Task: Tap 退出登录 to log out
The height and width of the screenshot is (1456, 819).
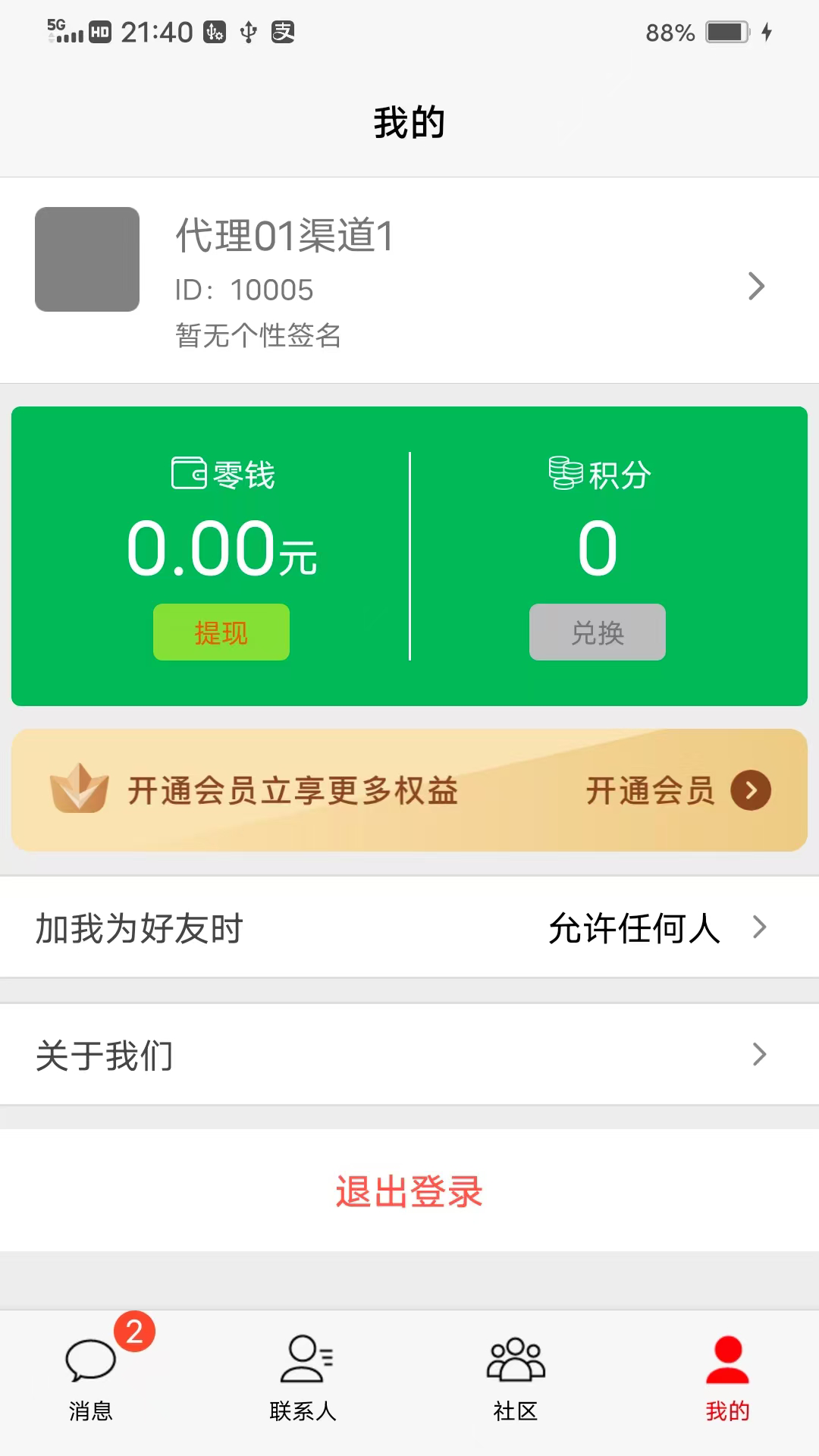Action: pos(409,1191)
